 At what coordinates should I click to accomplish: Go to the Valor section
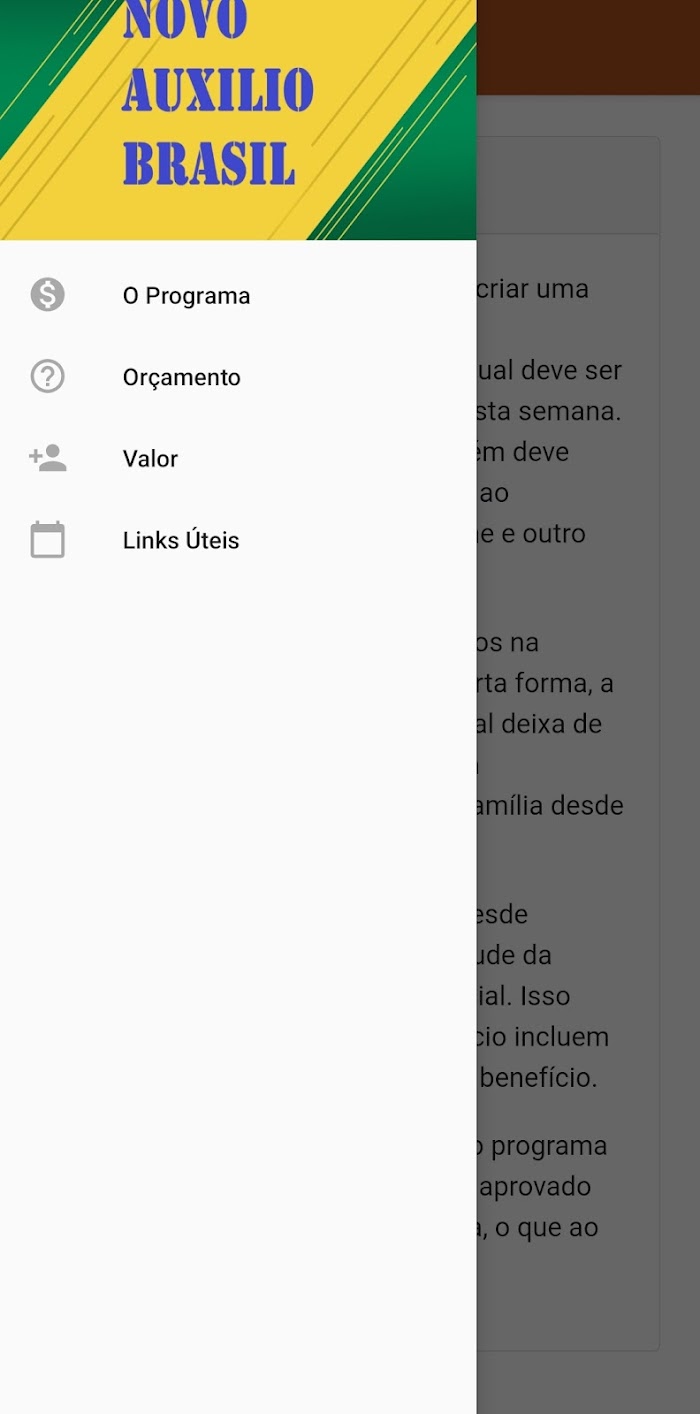coord(238,459)
